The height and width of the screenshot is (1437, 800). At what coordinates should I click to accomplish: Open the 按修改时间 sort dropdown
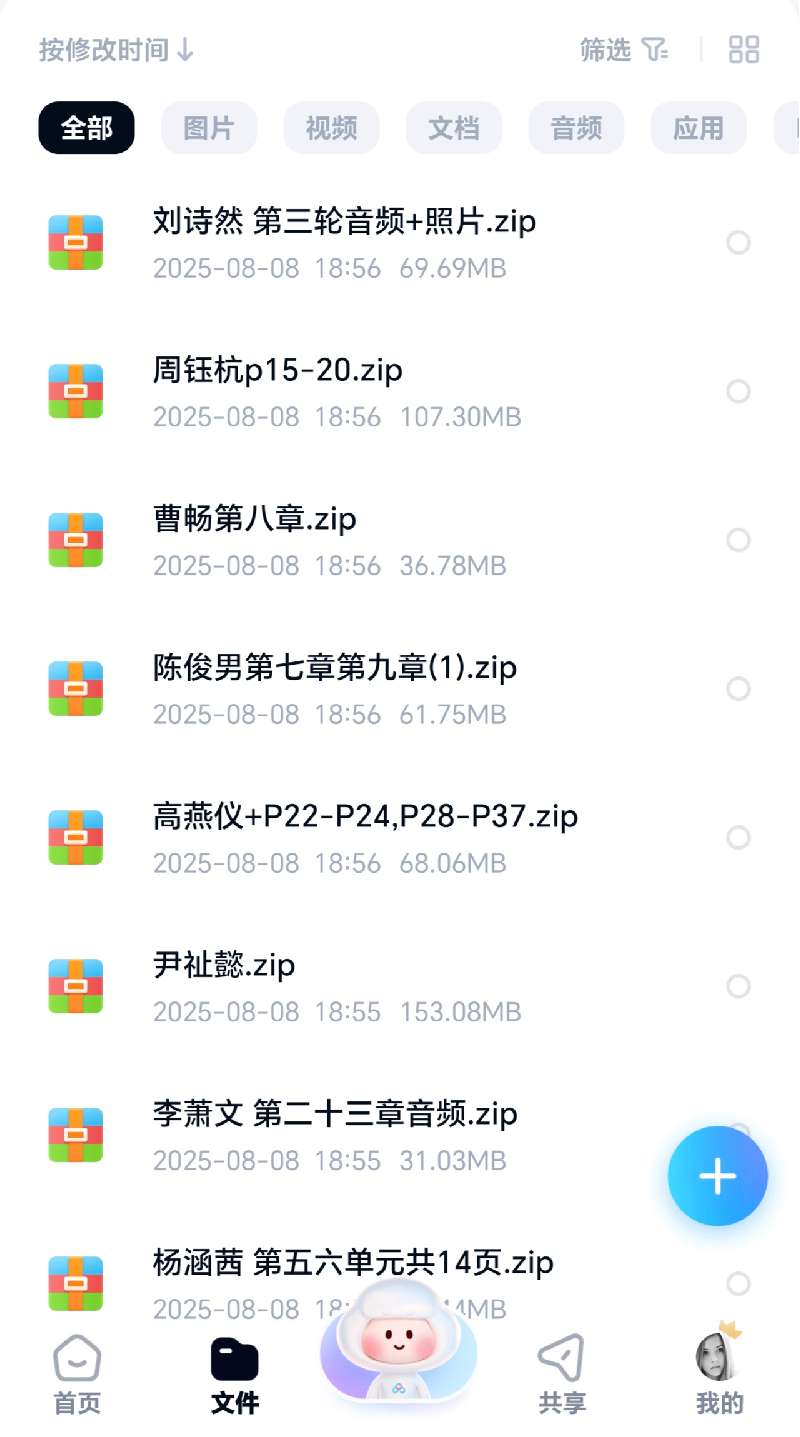[x=116, y=50]
